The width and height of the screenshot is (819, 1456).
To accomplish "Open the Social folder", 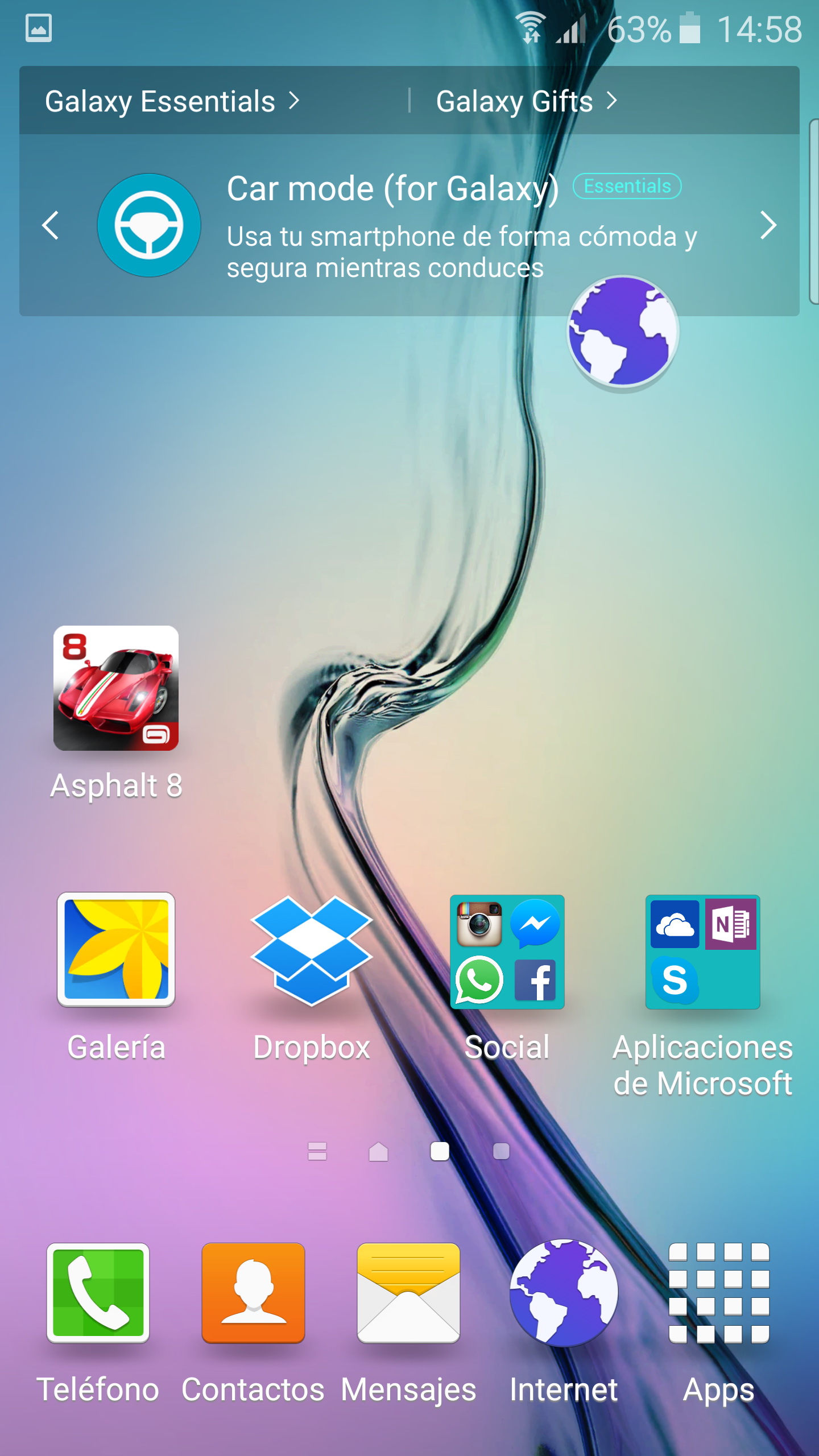I will pos(507,952).
